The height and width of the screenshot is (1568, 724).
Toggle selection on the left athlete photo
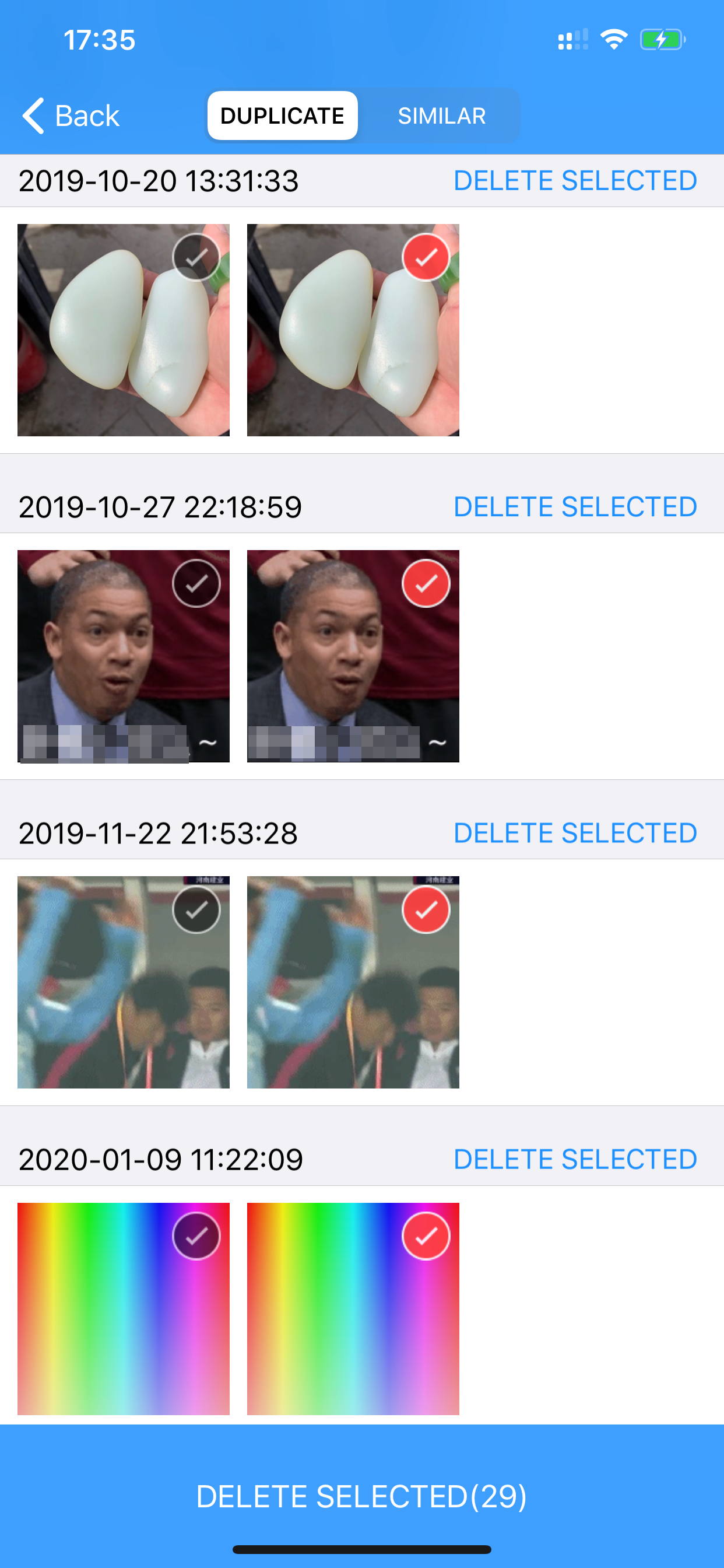[196, 909]
